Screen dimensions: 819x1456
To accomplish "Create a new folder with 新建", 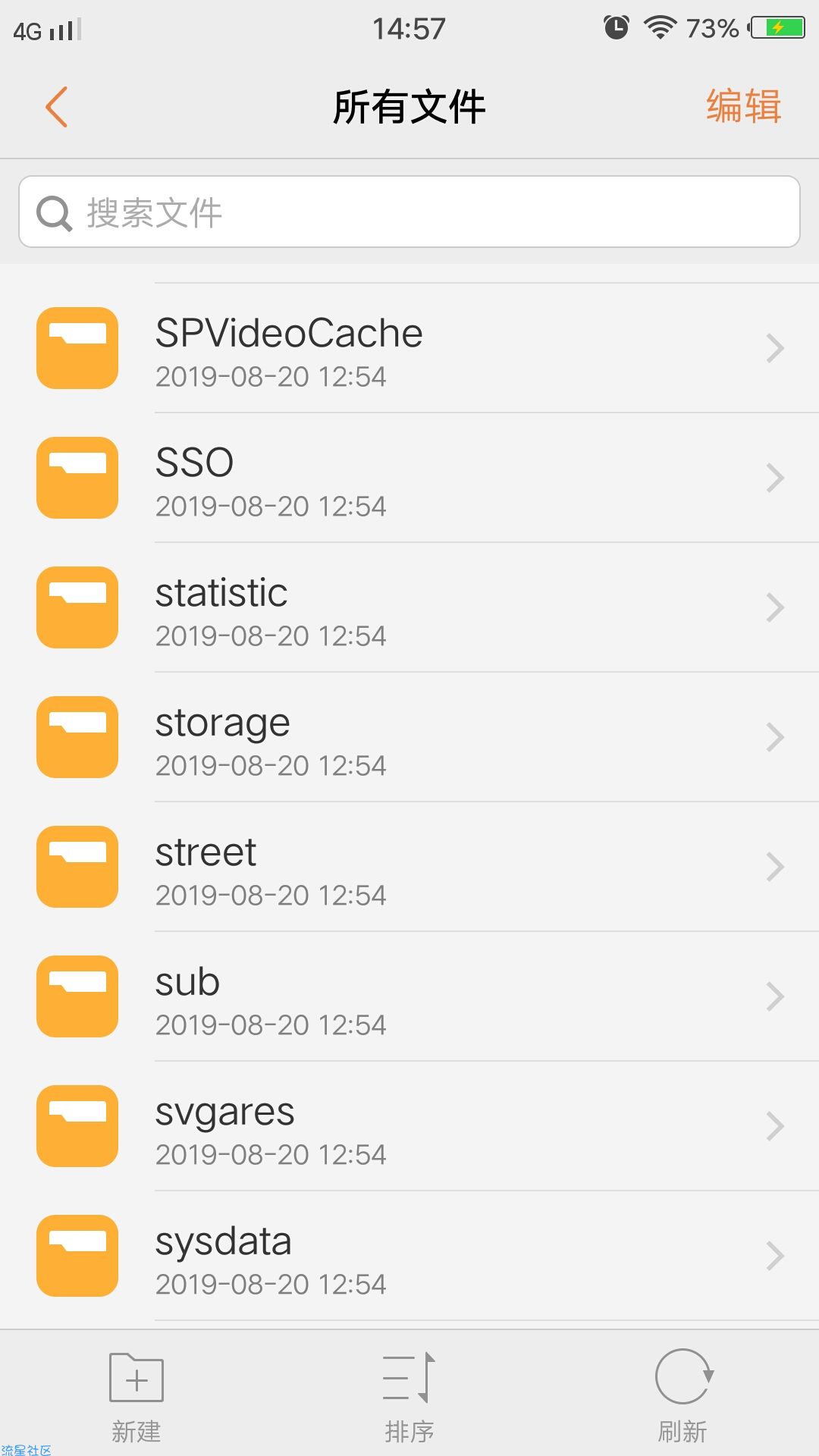I will click(x=136, y=1397).
